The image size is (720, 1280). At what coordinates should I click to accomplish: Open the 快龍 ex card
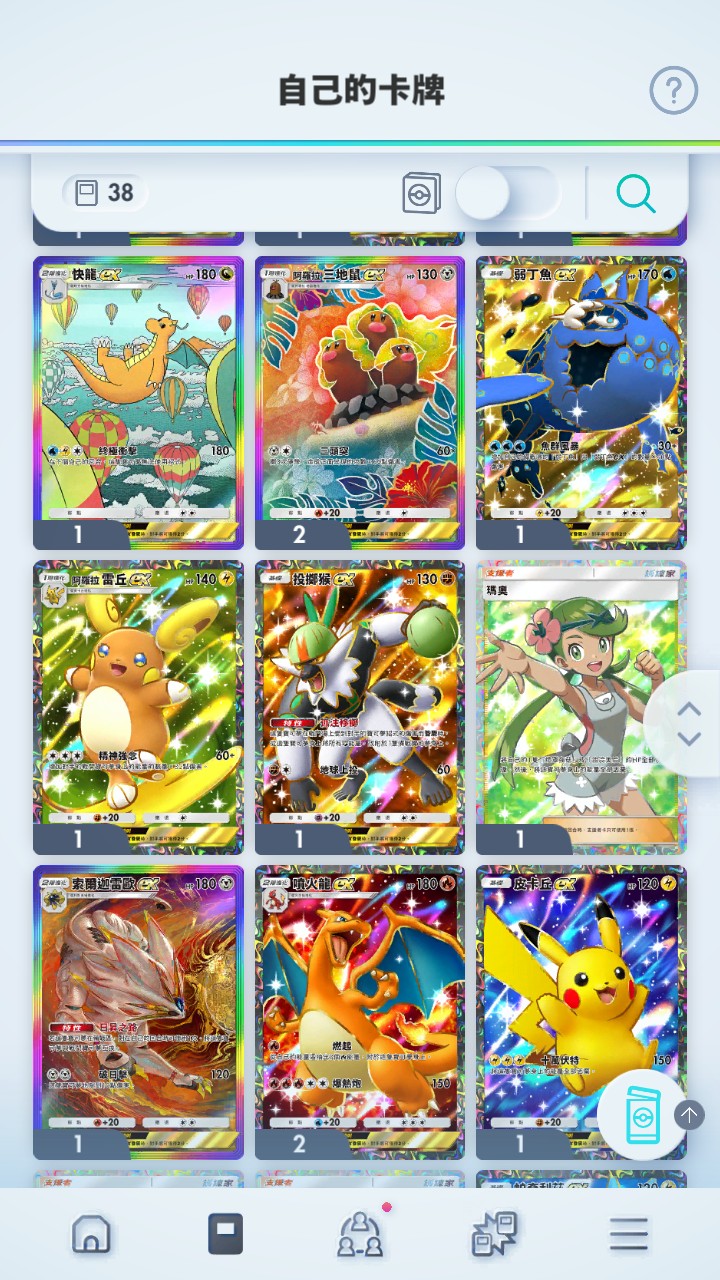(138, 400)
